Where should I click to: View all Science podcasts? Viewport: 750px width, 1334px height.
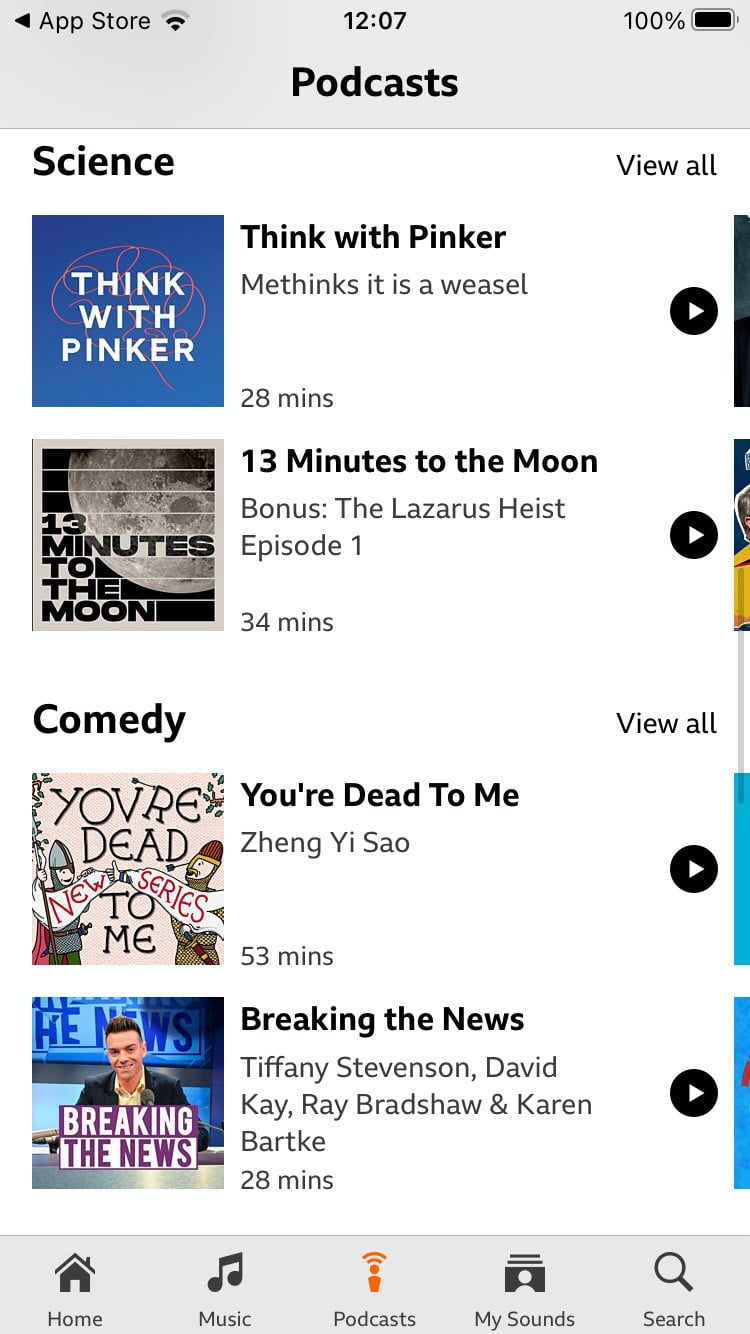pos(666,165)
